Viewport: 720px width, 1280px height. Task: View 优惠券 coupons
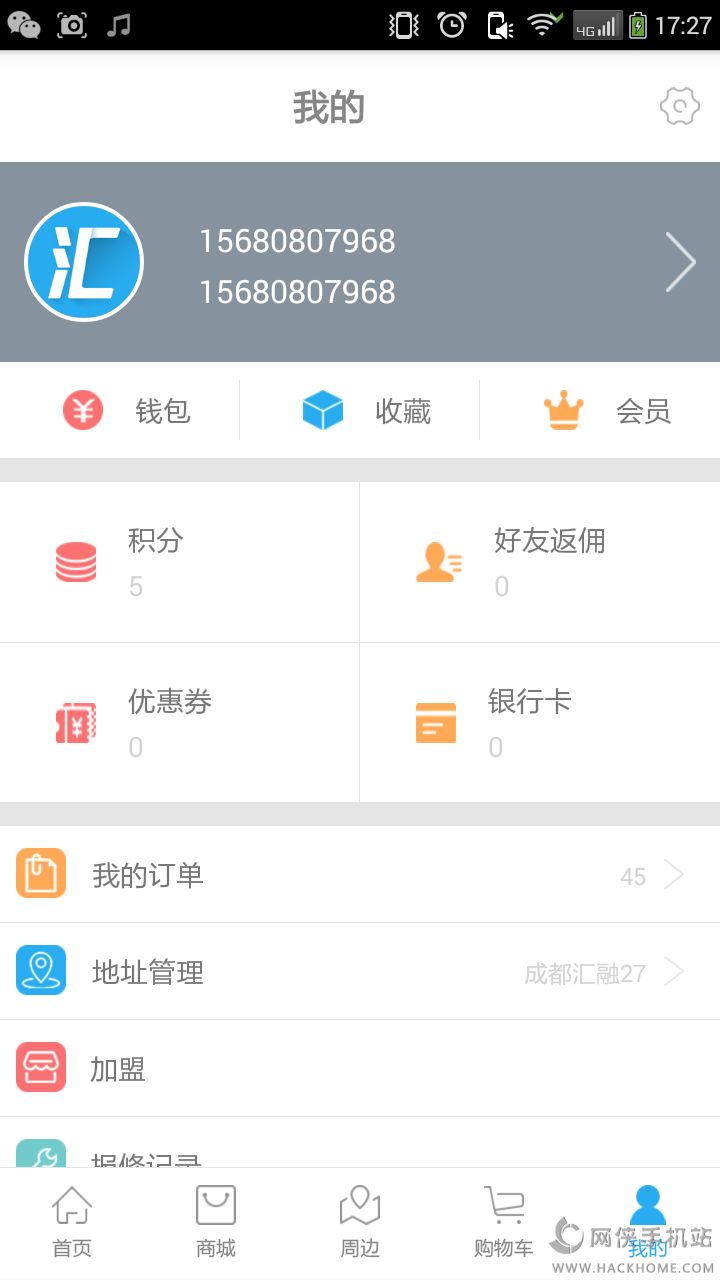(179, 722)
